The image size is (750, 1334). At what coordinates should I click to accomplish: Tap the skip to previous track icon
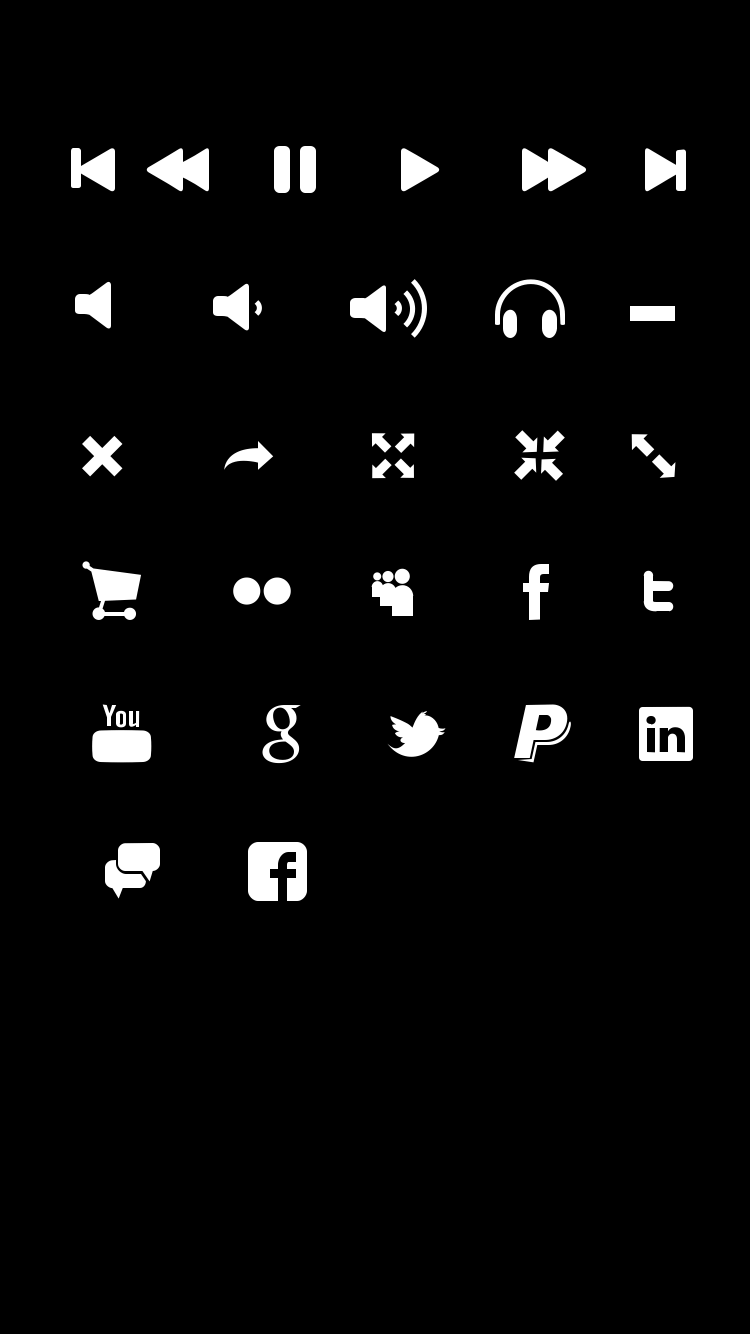[93, 169]
